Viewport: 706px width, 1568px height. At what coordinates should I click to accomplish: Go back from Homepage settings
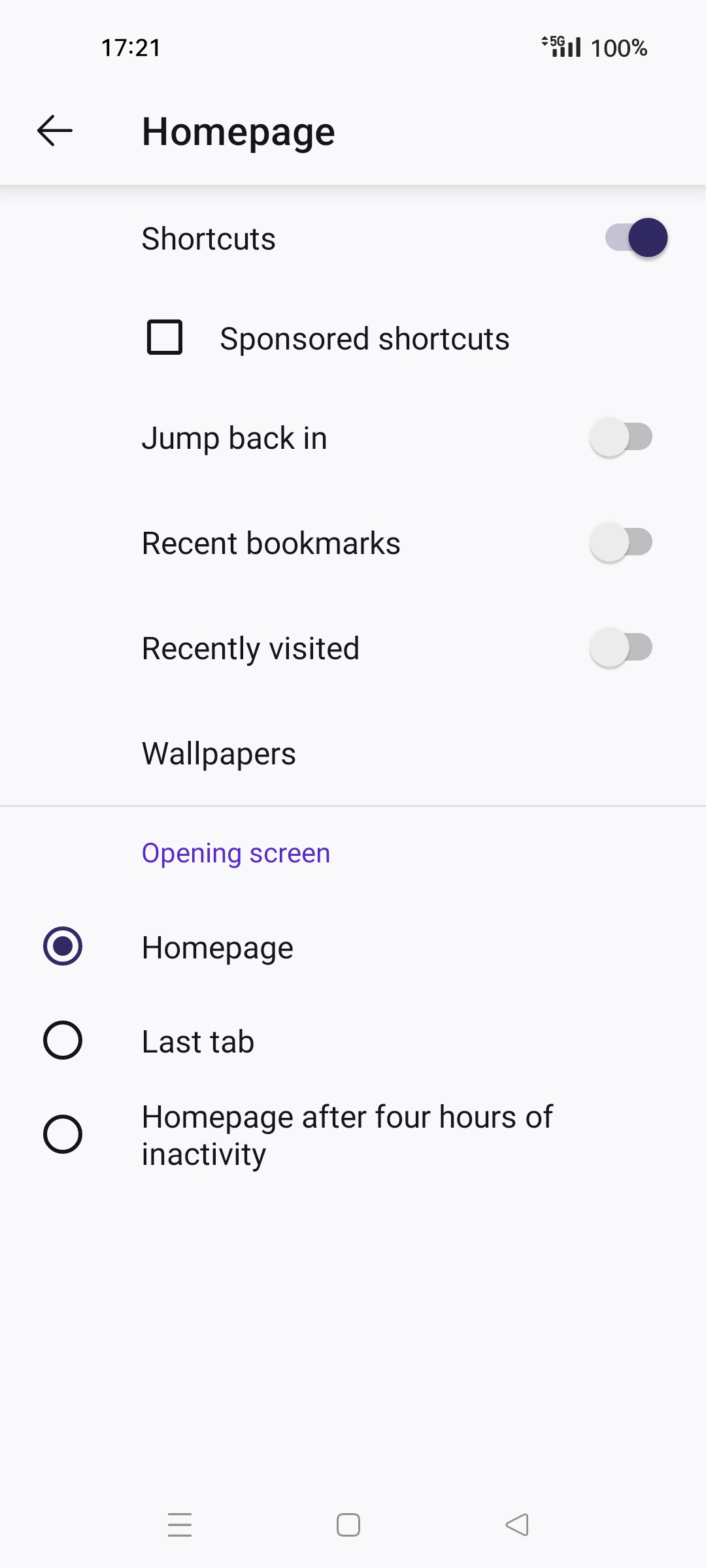tap(55, 131)
